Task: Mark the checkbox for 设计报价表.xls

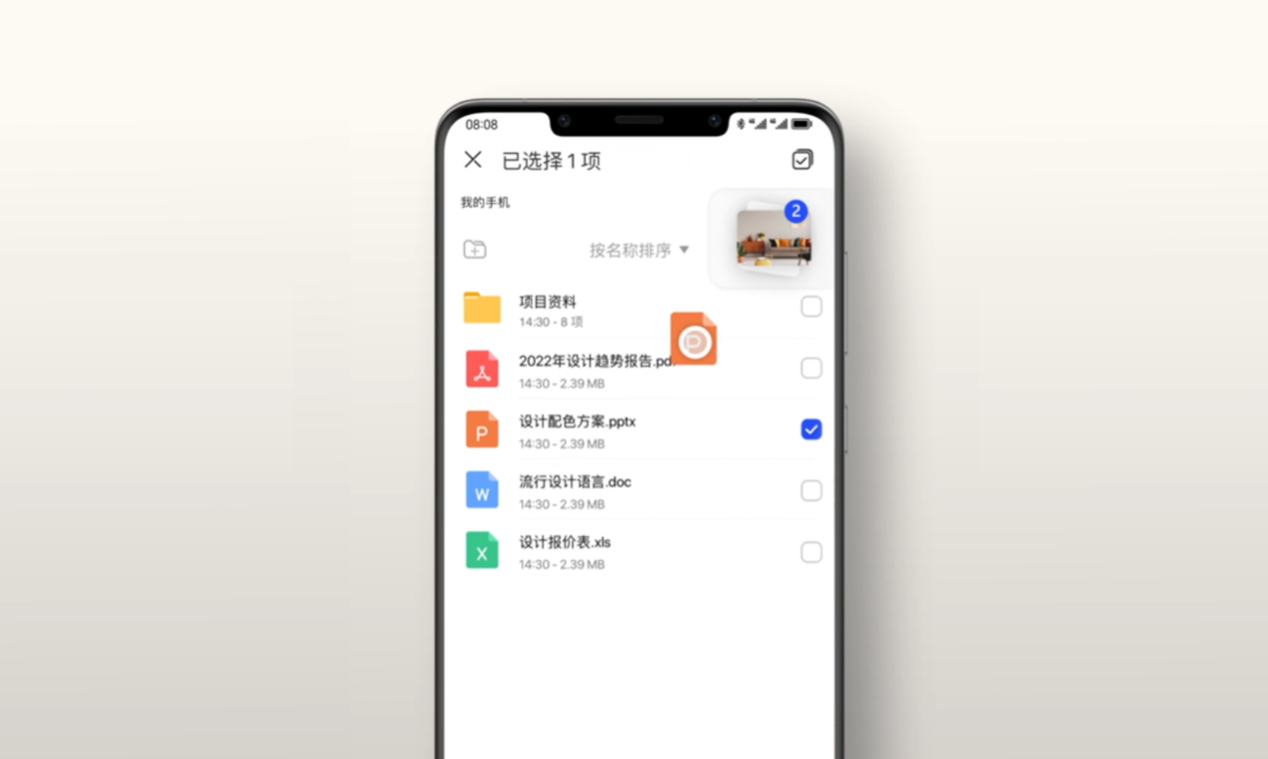Action: 811,552
